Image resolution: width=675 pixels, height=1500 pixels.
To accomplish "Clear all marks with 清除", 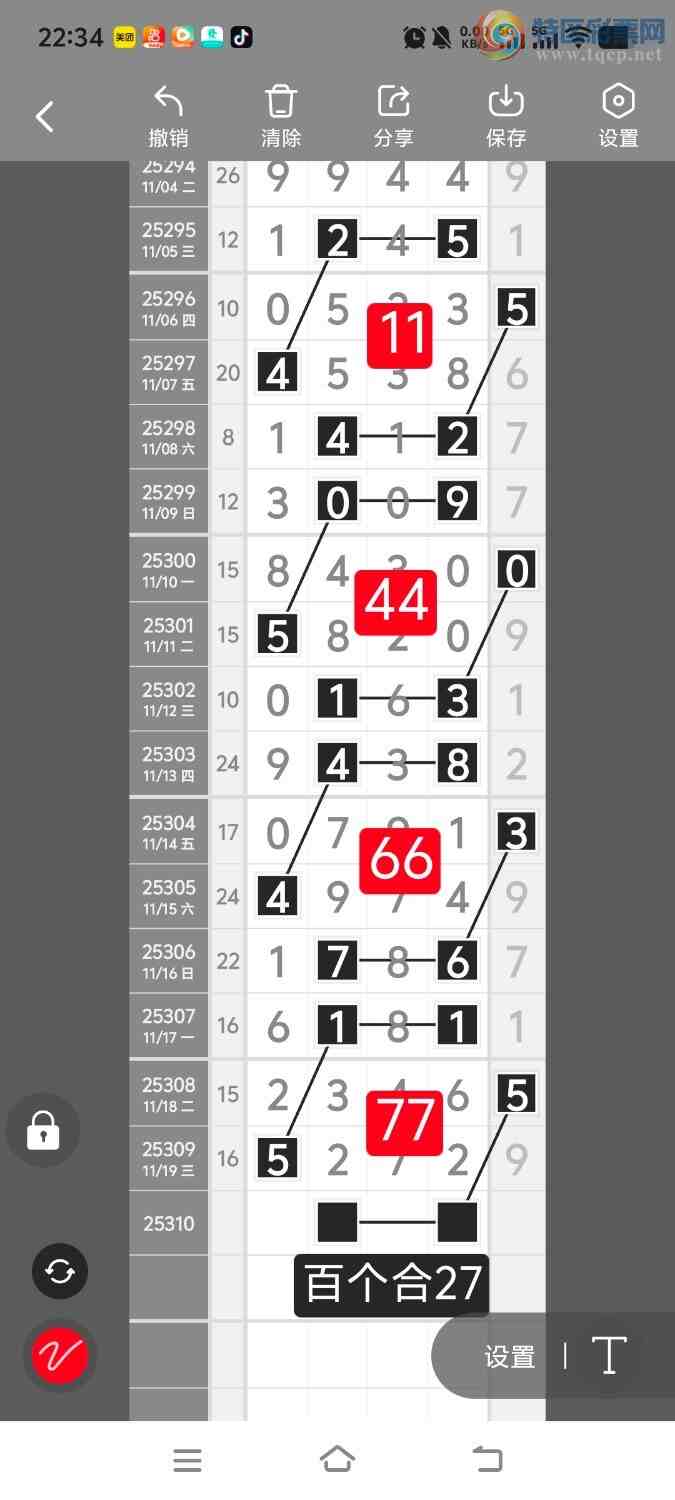I will click(x=281, y=117).
